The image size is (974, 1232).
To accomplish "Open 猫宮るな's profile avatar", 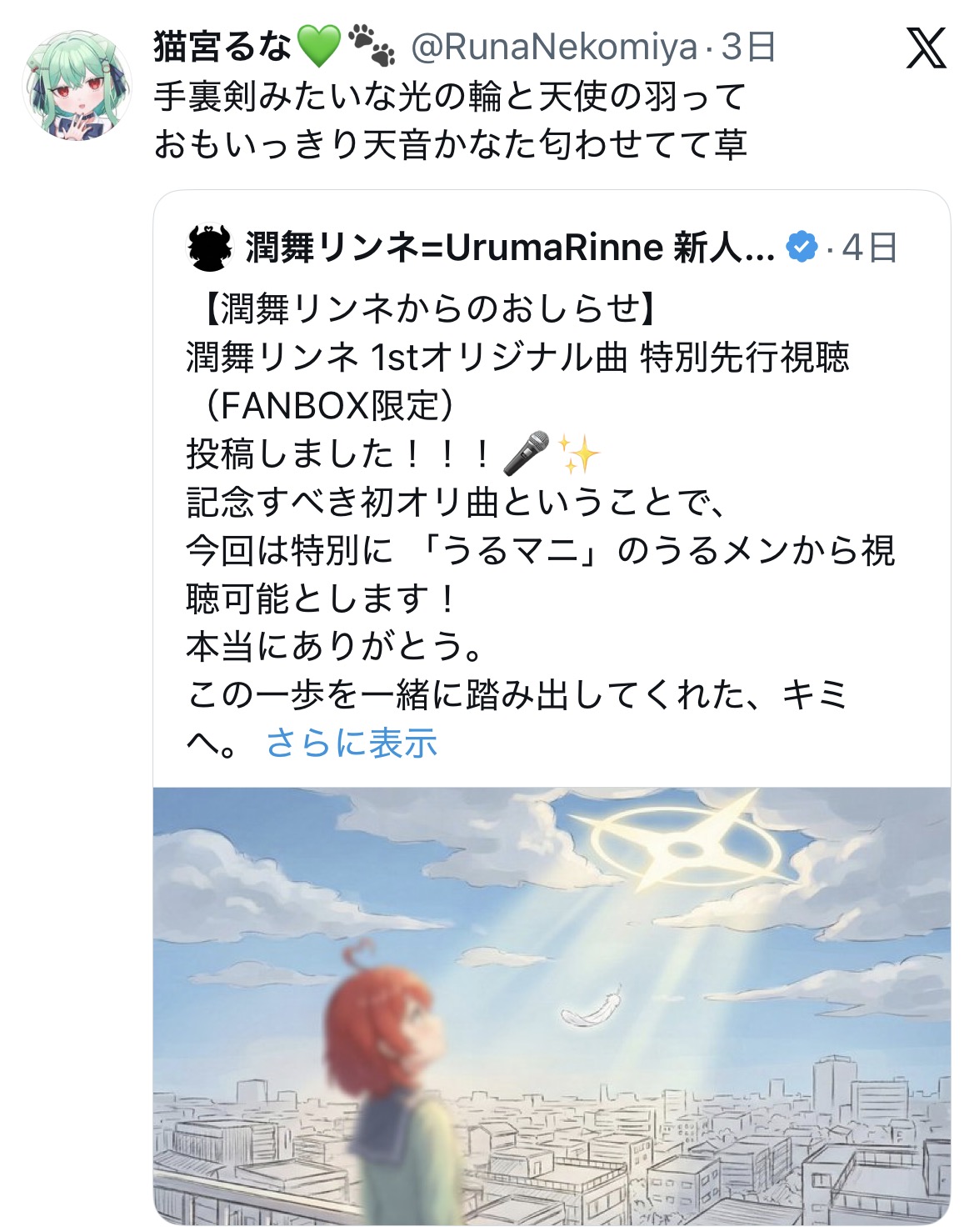I will point(77,86).
